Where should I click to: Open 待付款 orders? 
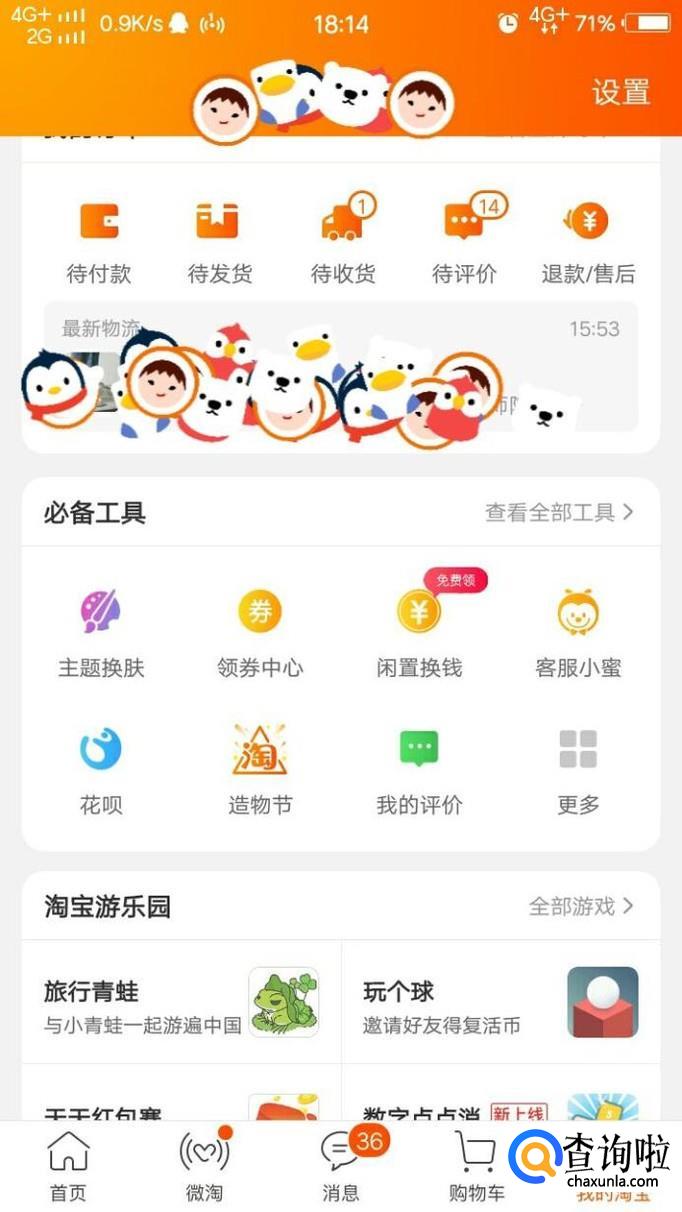tap(99, 240)
